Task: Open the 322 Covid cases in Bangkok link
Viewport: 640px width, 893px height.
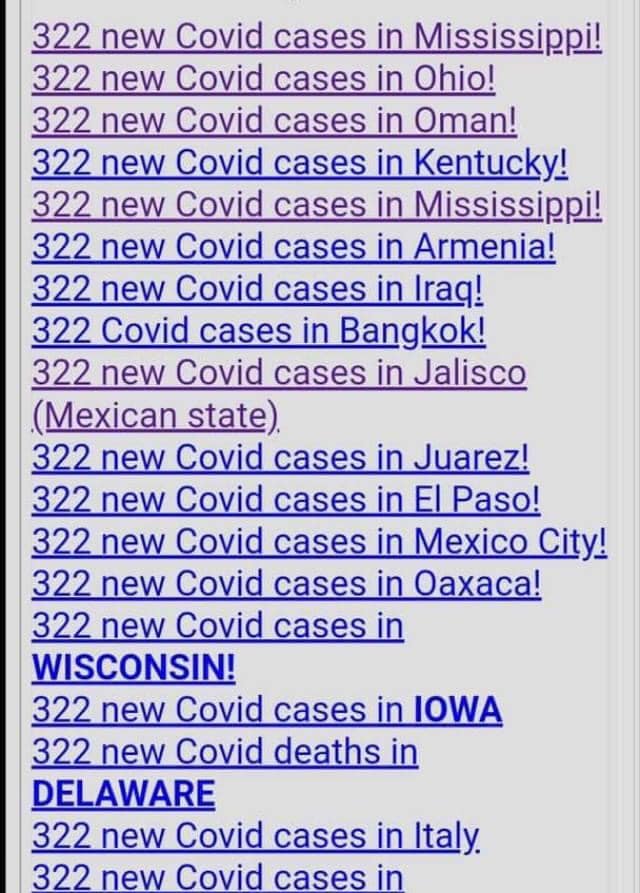Action: click(259, 330)
